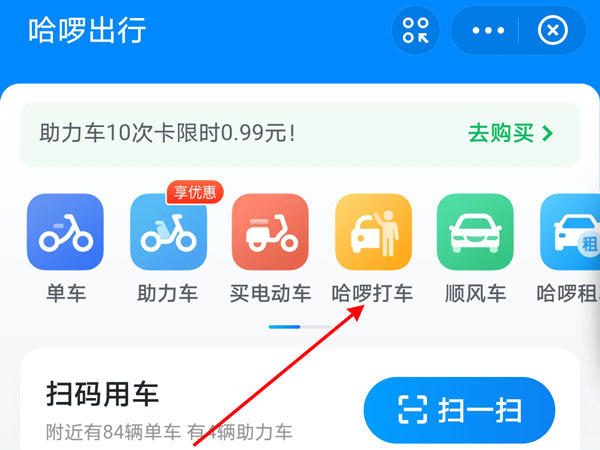Open 哈啰租车 car rental
Image resolution: width=600 pixels, height=450 pixels.
(x=570, y=250)
